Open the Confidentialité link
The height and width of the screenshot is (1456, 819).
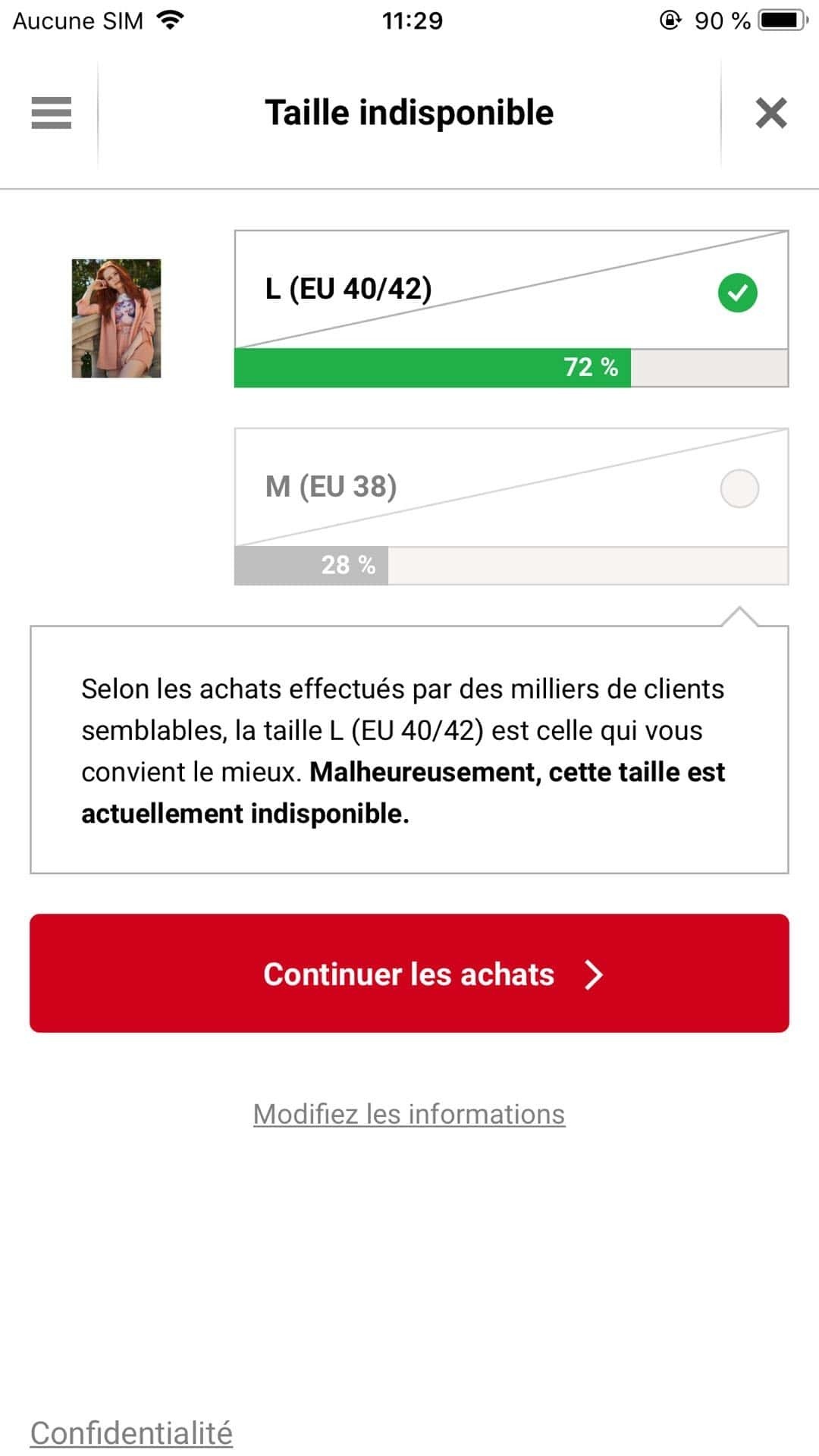tap(131, 1432)
